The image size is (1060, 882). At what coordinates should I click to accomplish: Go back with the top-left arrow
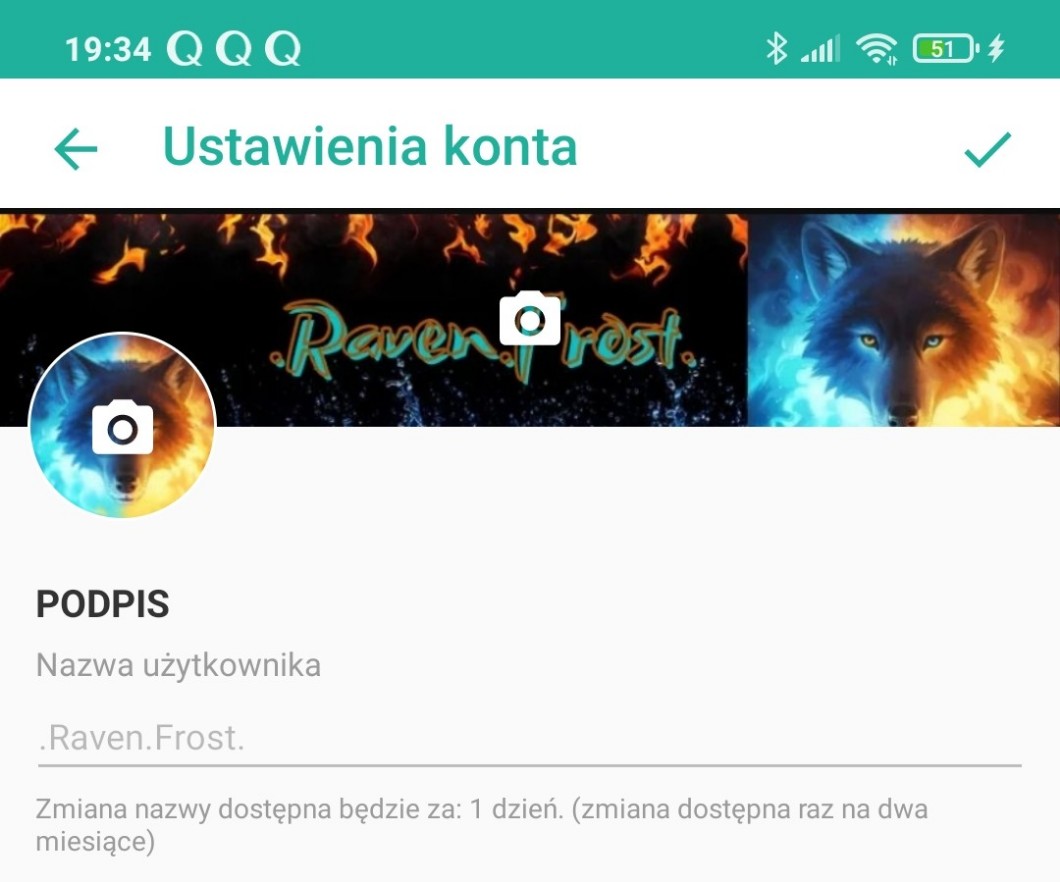pyautogui.click(x=76, y=148)
